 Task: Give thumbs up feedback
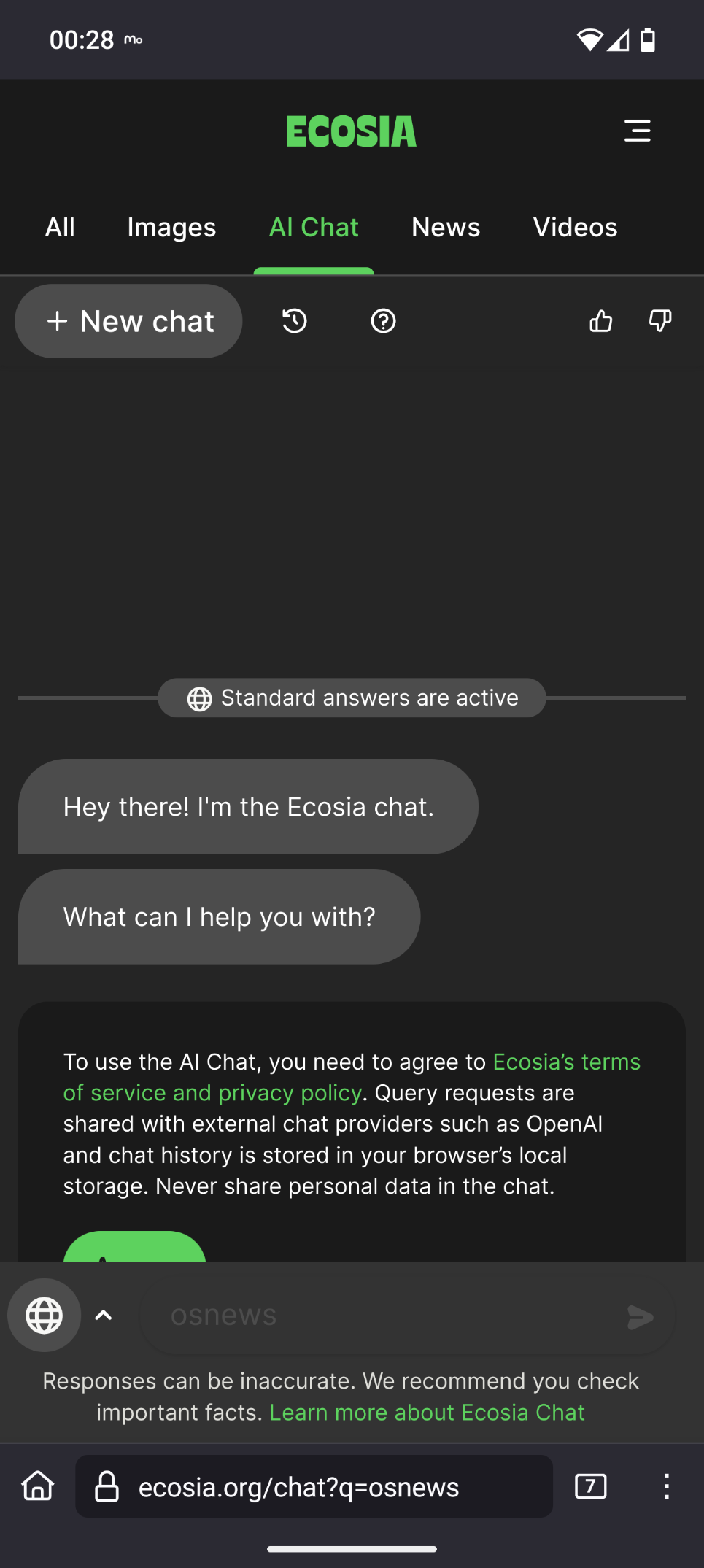(x=600, y=321)
